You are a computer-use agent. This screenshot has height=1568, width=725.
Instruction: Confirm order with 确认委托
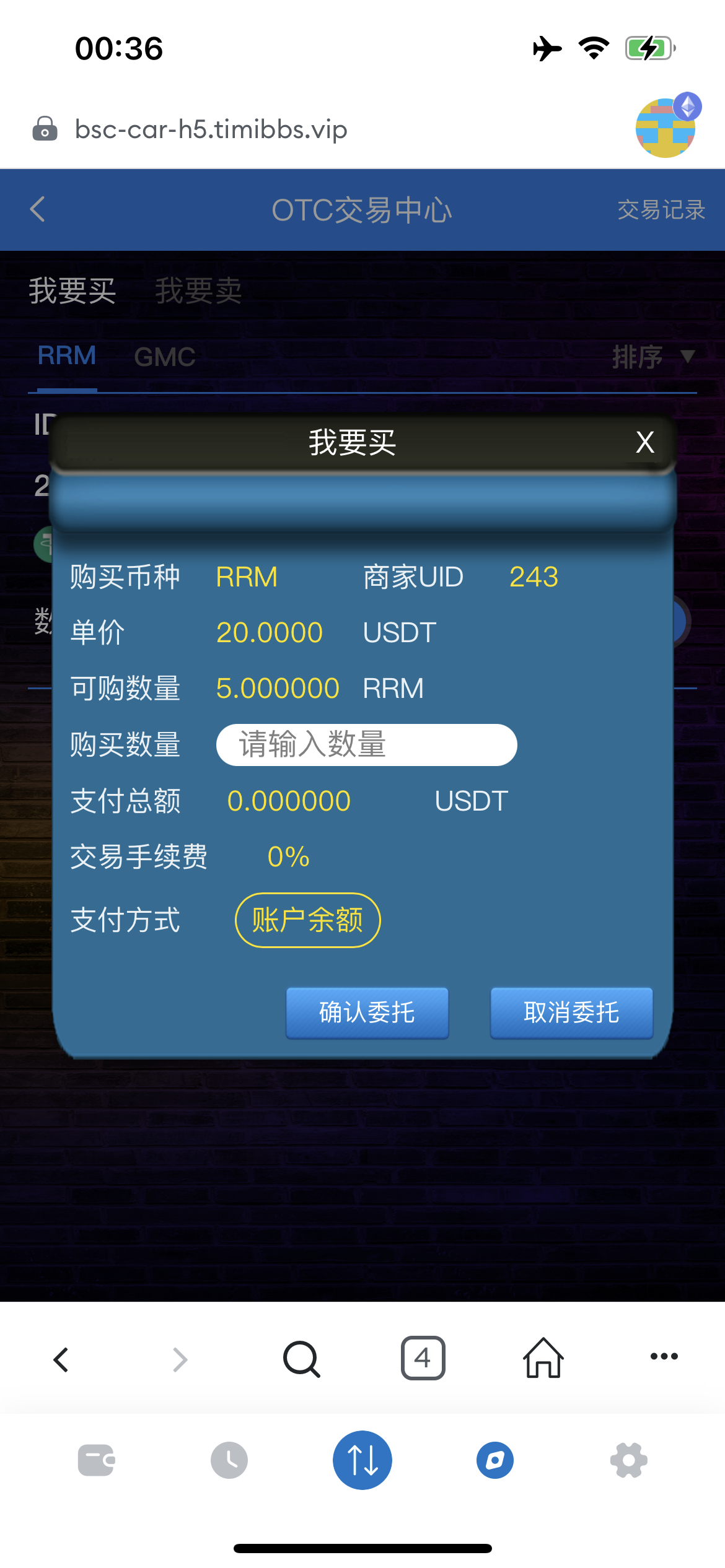tap(367, 1013)
